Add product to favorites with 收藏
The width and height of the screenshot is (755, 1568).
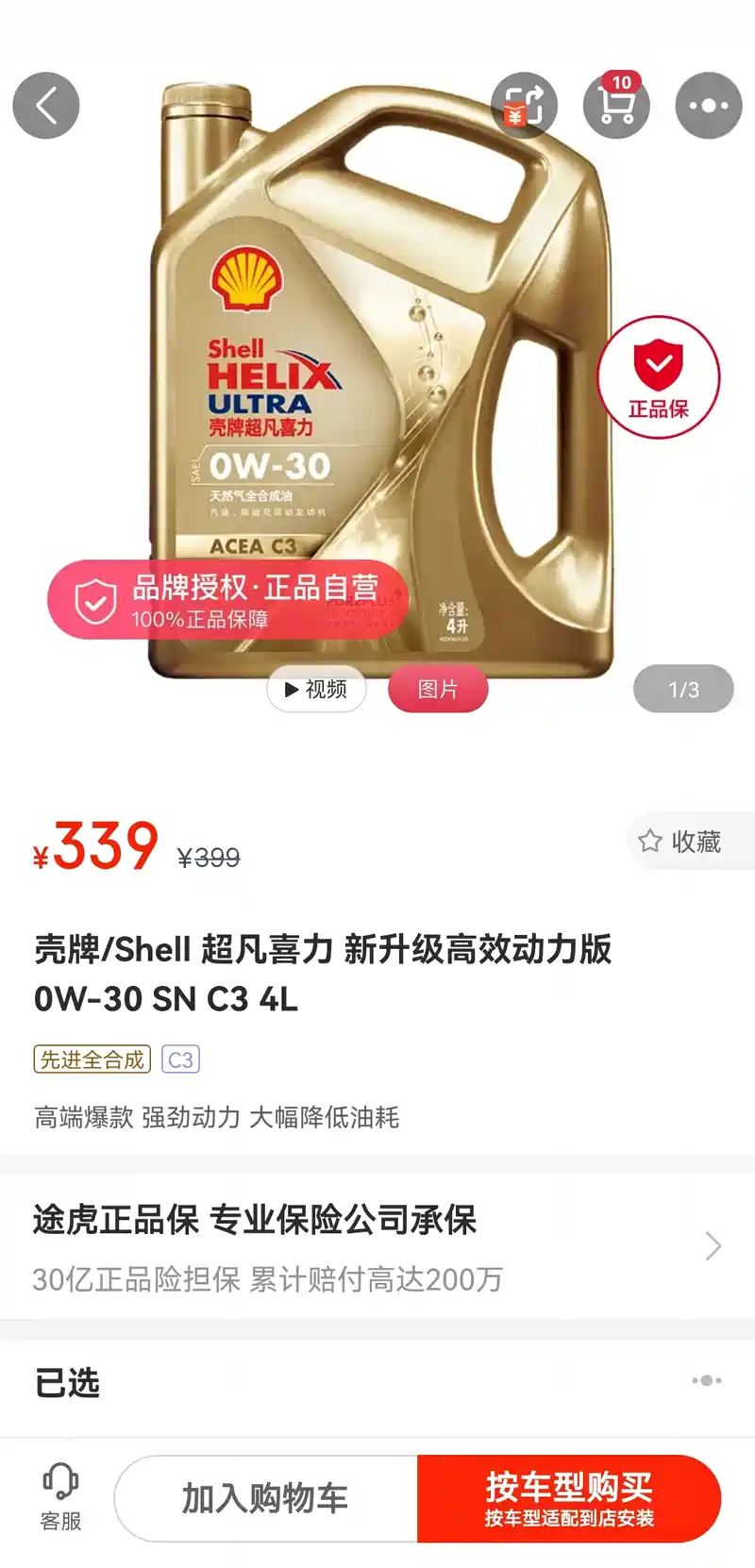click(681, 841)
